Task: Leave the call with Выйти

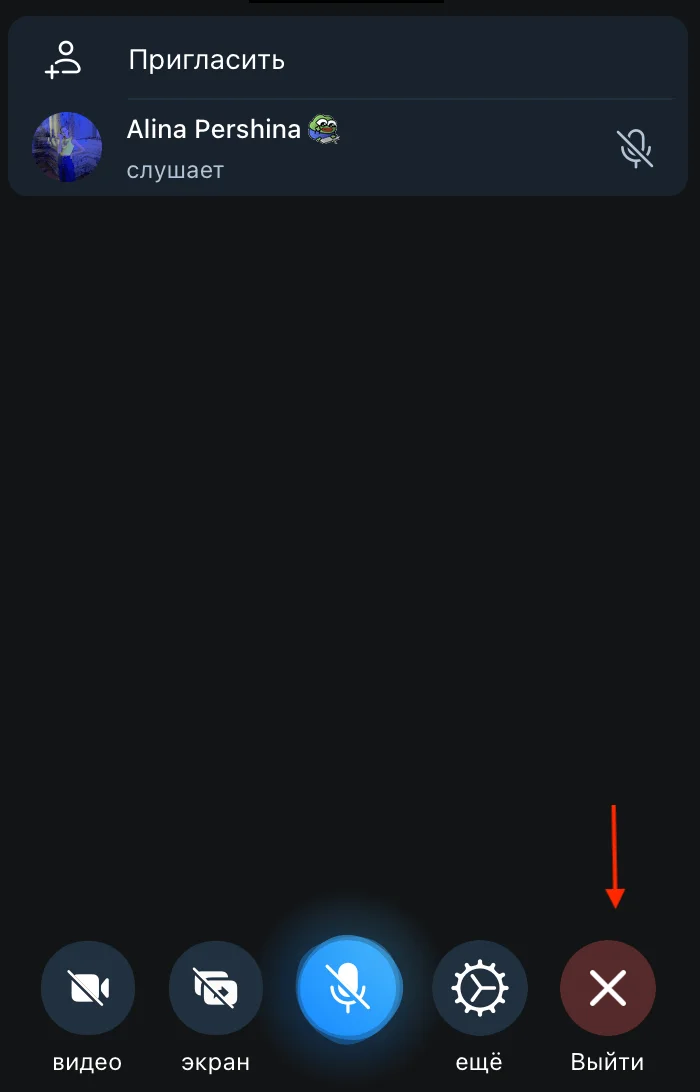Action: pyautogui.click(x=608, y=989)
